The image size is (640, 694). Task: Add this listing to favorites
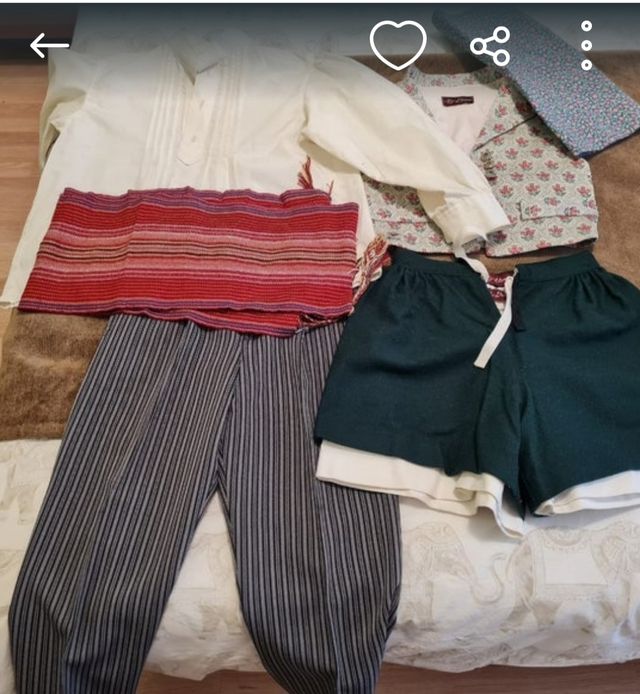coord(398,45)
